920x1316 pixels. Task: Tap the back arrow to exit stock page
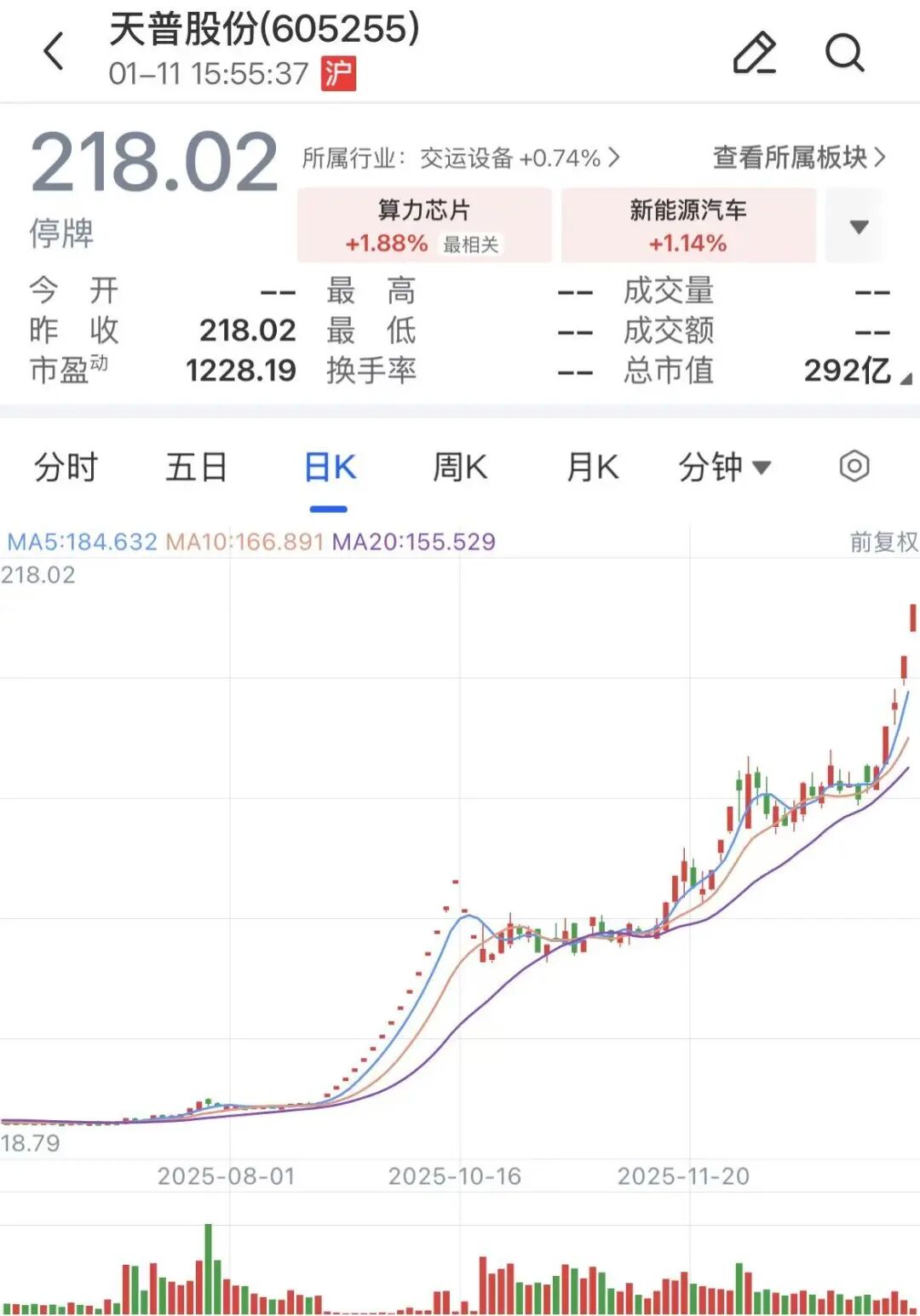[x=54, y=51]
